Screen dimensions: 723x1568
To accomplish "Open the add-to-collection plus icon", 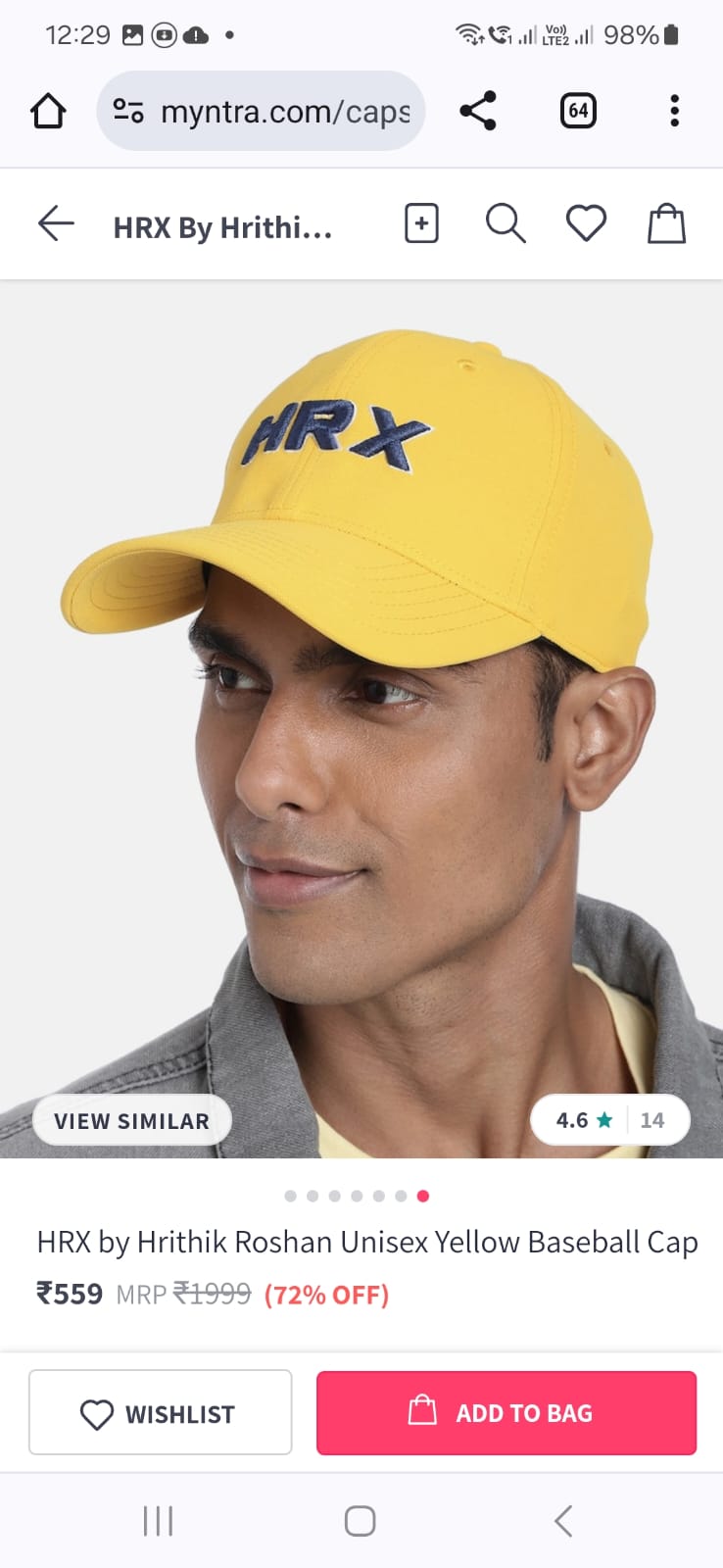I will click(421, 224).
